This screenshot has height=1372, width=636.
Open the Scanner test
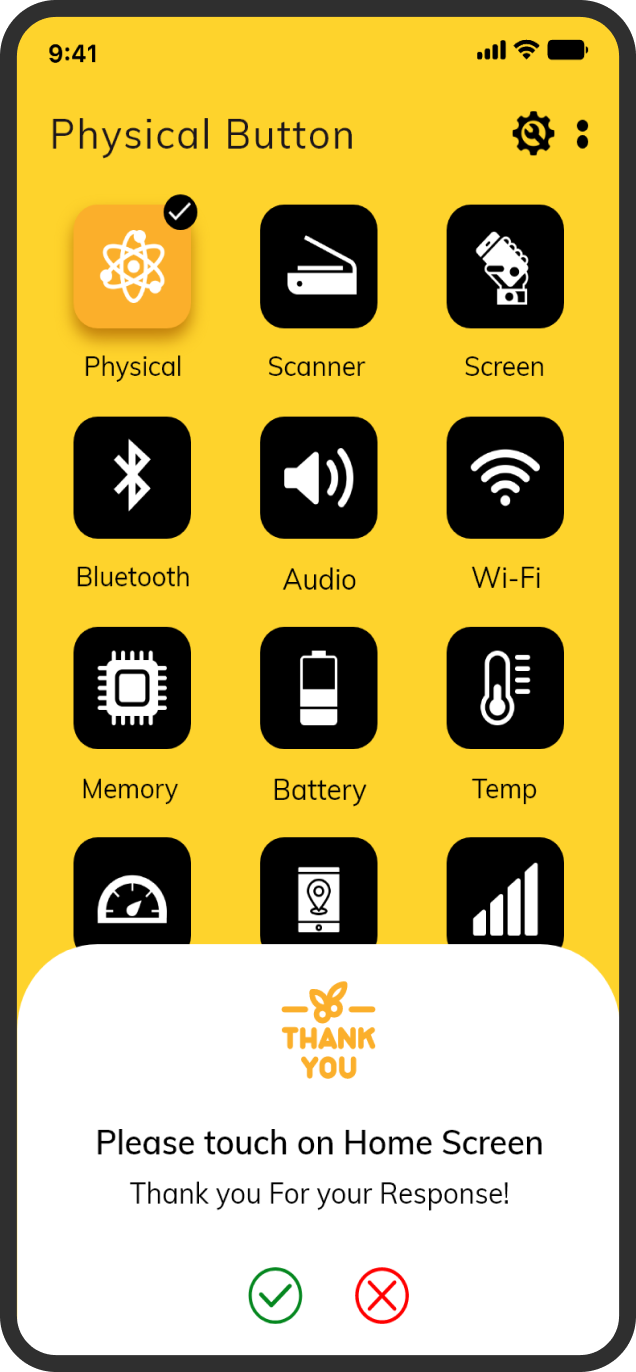tap(318, 267)
